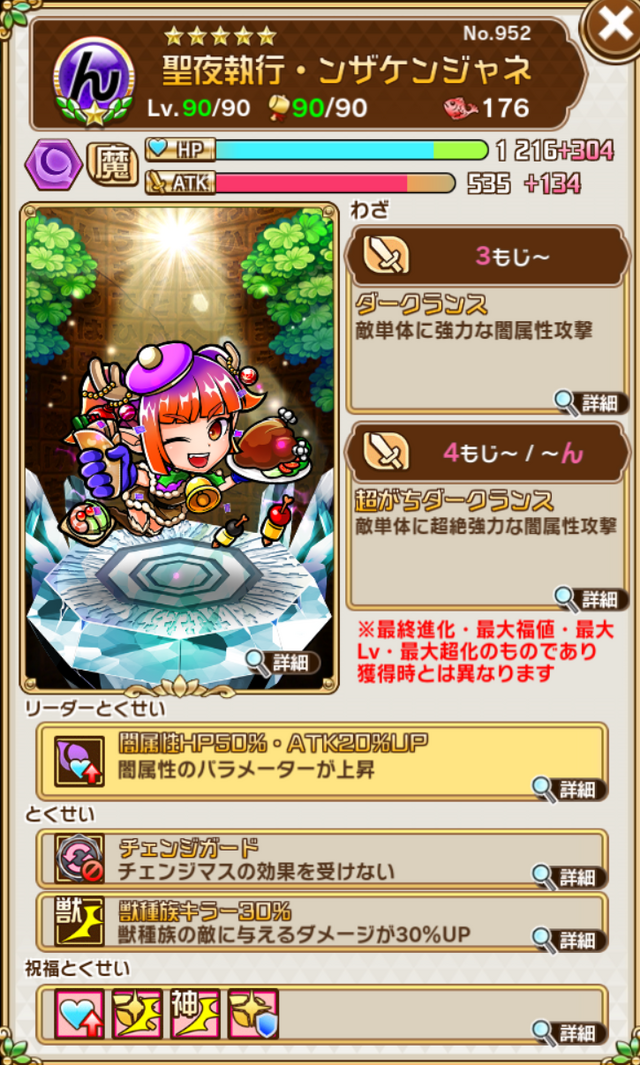Open 詳細 for the 闇属性HP50%・ATK20%UP leader trait

[x=569, y=789]
